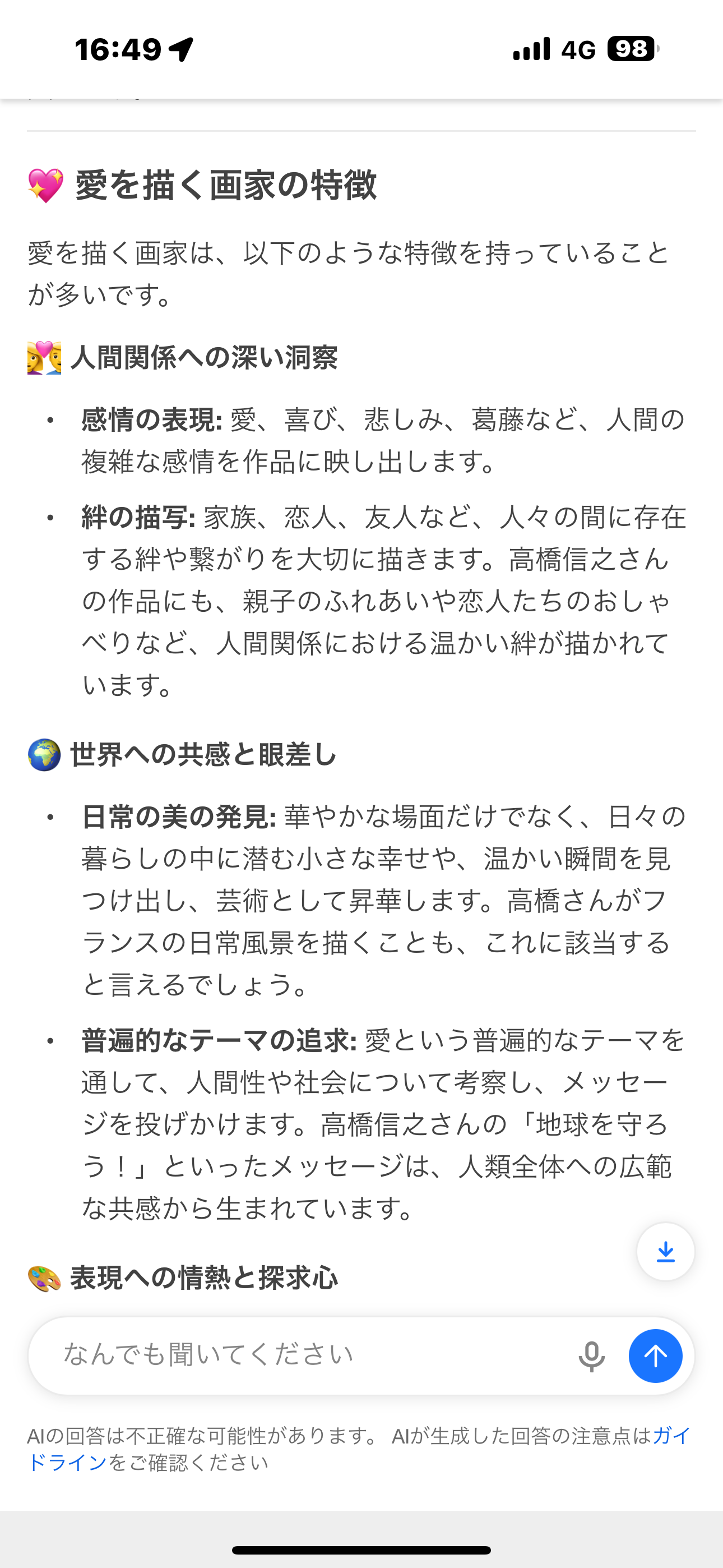Send the message with the blue arrow
Screen dimensions: 723x1568
pos(655,1356)
